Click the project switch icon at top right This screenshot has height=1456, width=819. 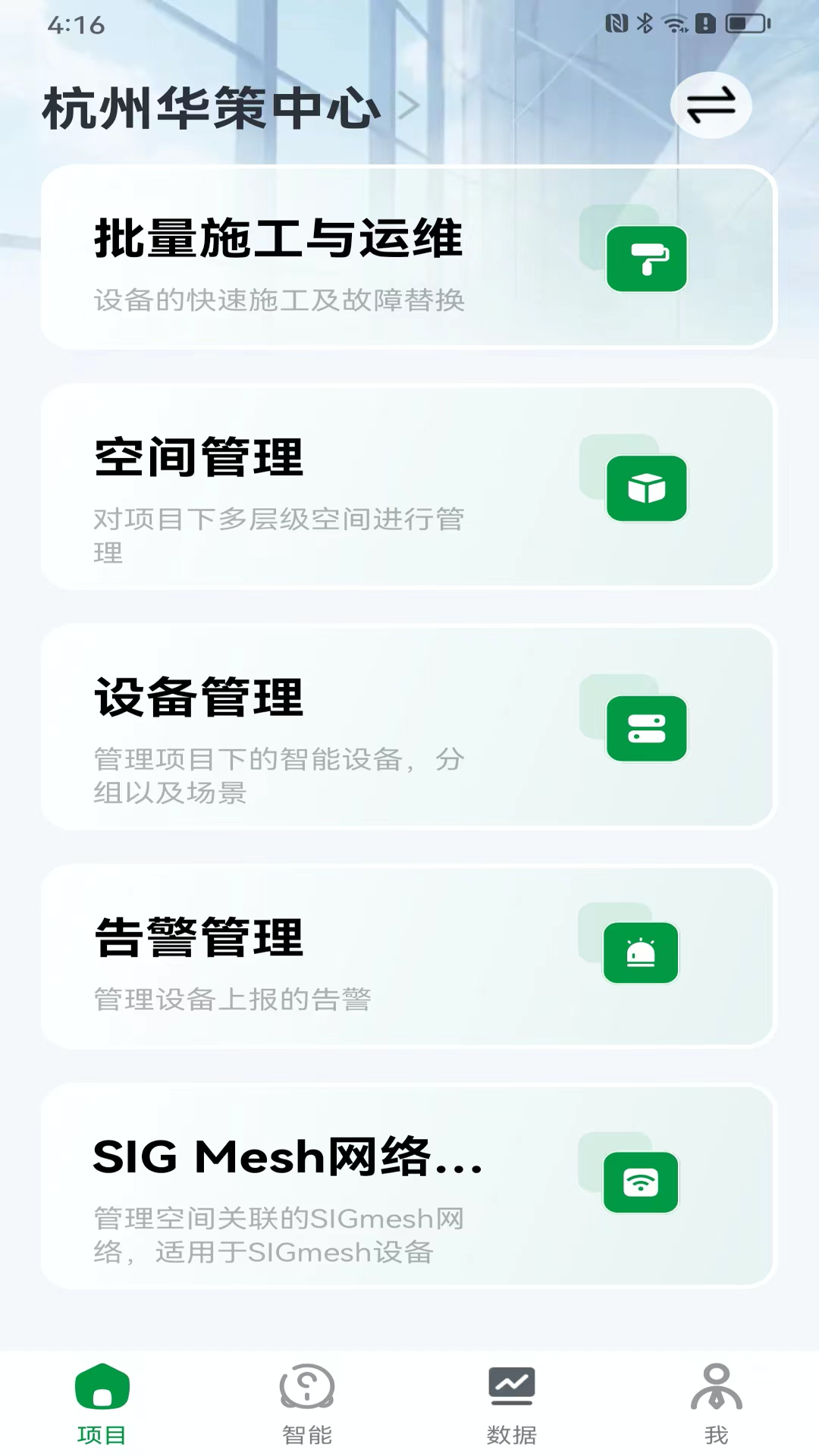pyautogui.click(x=711, y=105)
